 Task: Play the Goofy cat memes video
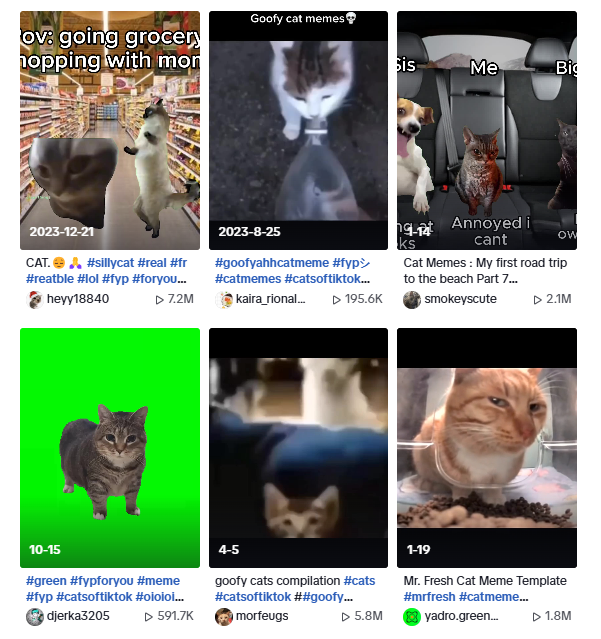coord(298,130)
